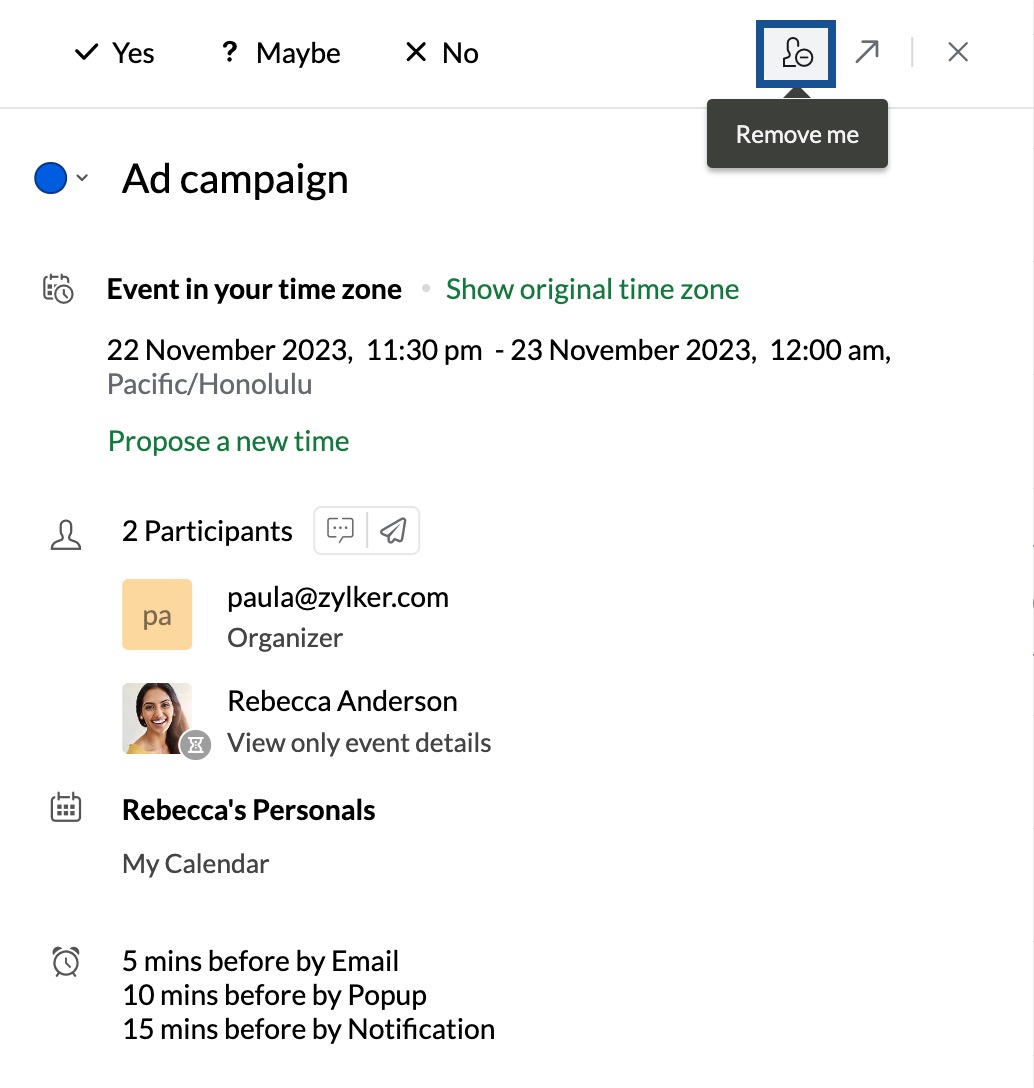Tap the Remove me icon
Viewport: 1034px width, 1088px height.
pyautogui.click(x=796, y=53)
